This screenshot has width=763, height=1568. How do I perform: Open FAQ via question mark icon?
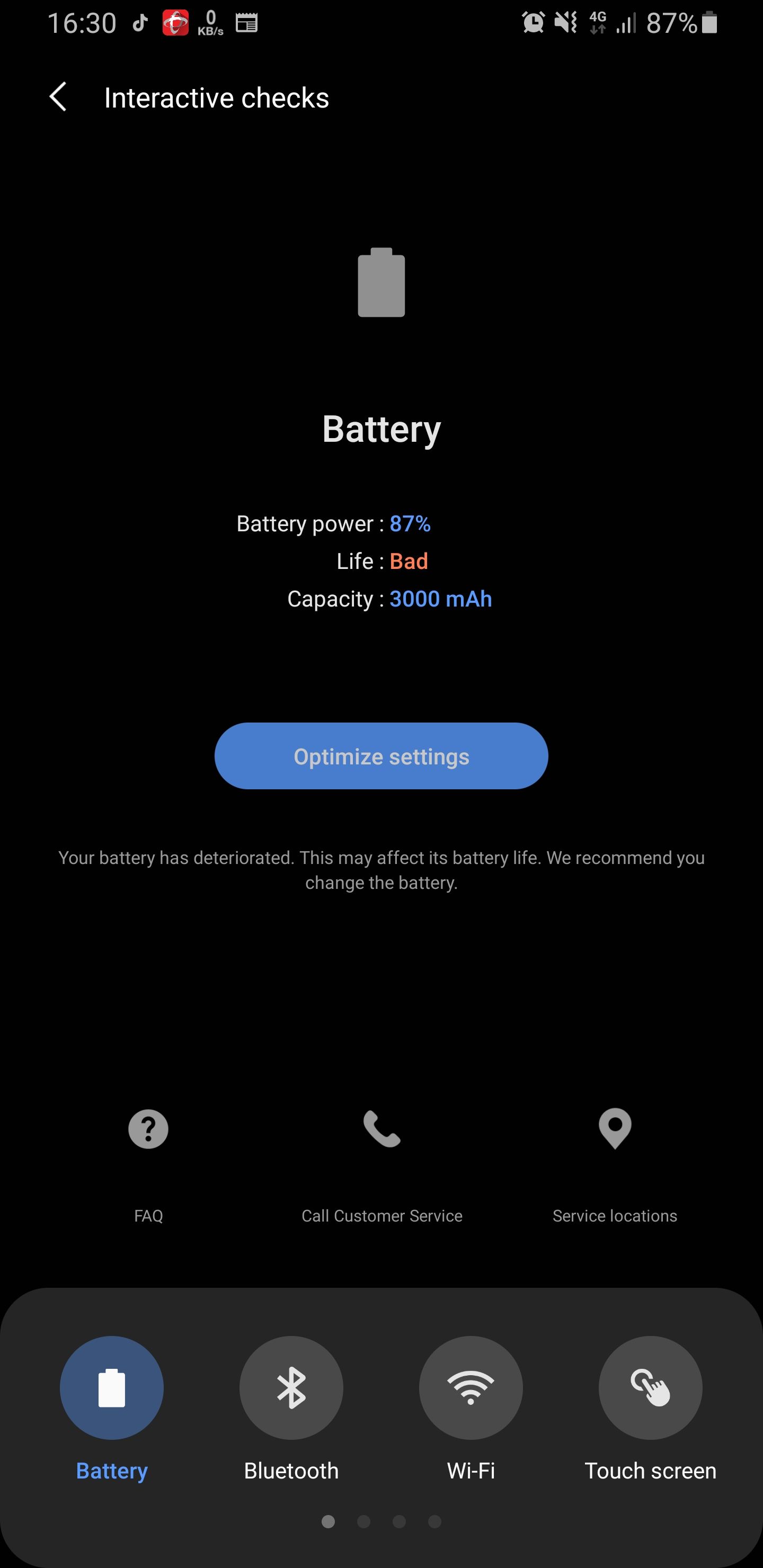(x=148, y=1129)
